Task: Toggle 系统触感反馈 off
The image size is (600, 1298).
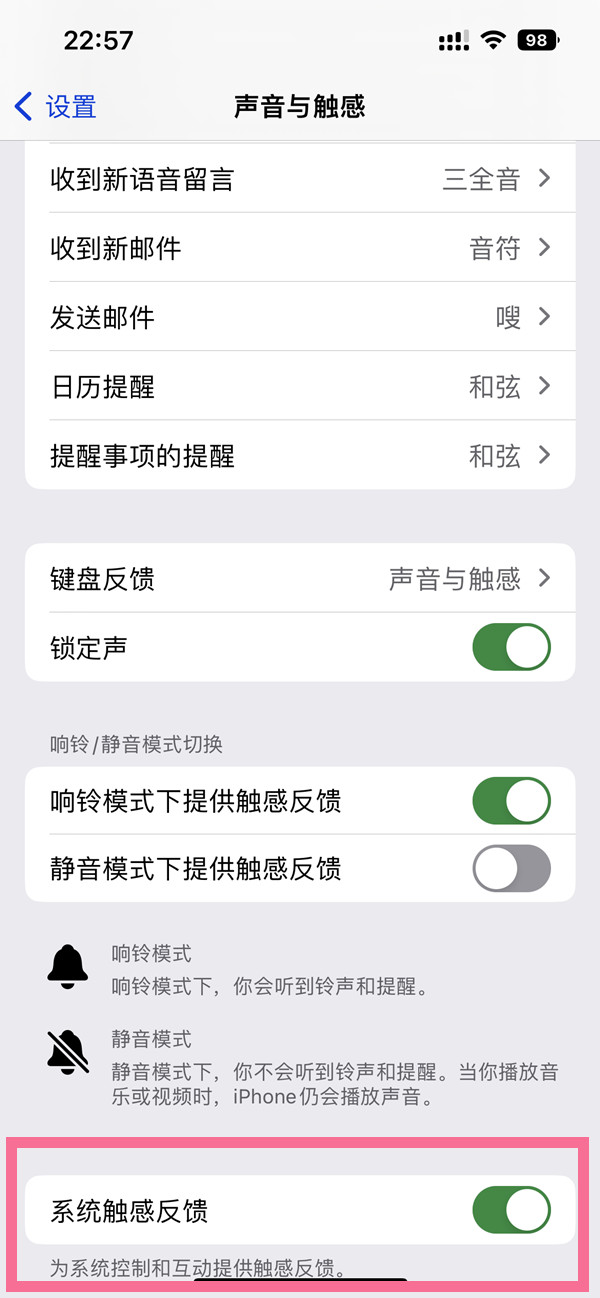Action: [511, 1211]
